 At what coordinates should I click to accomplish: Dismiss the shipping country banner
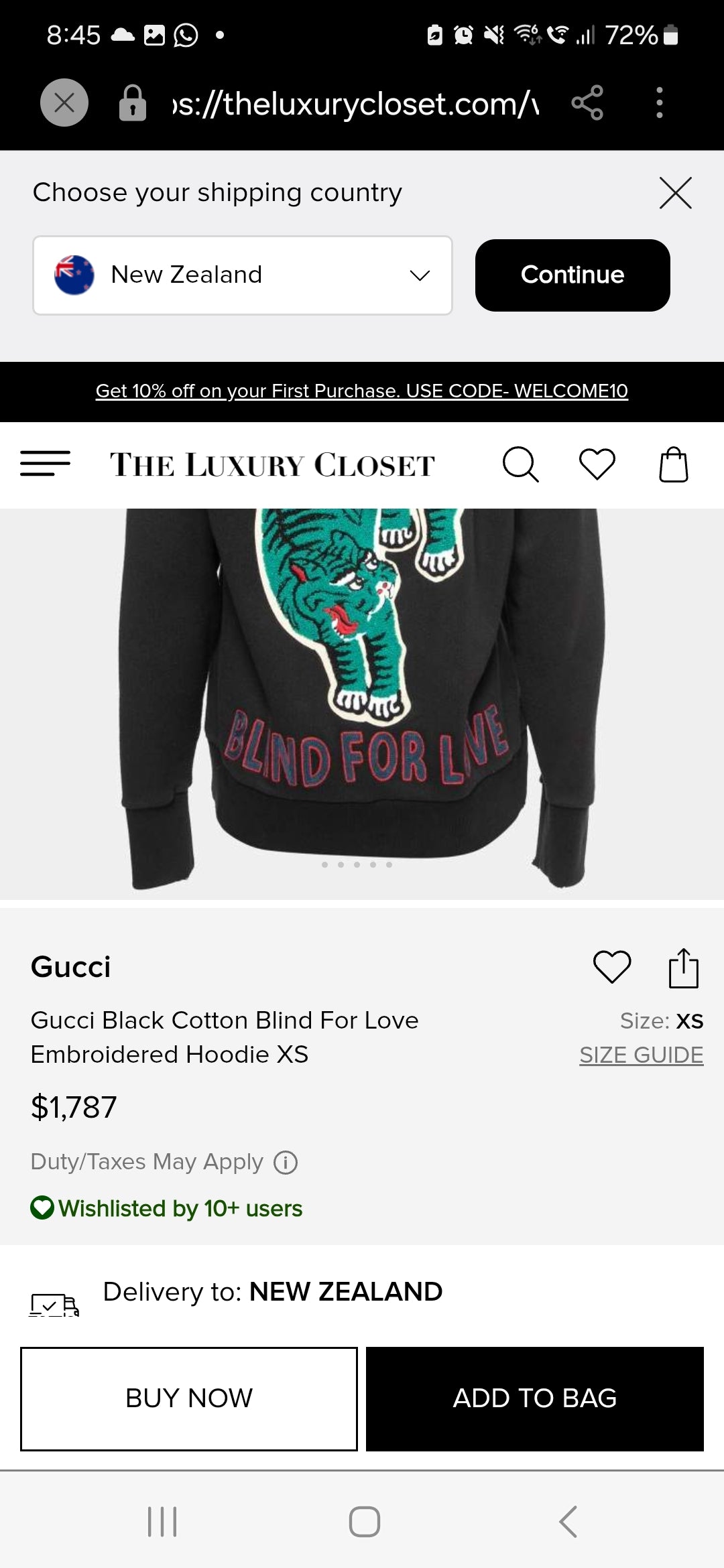pos(675,193)
